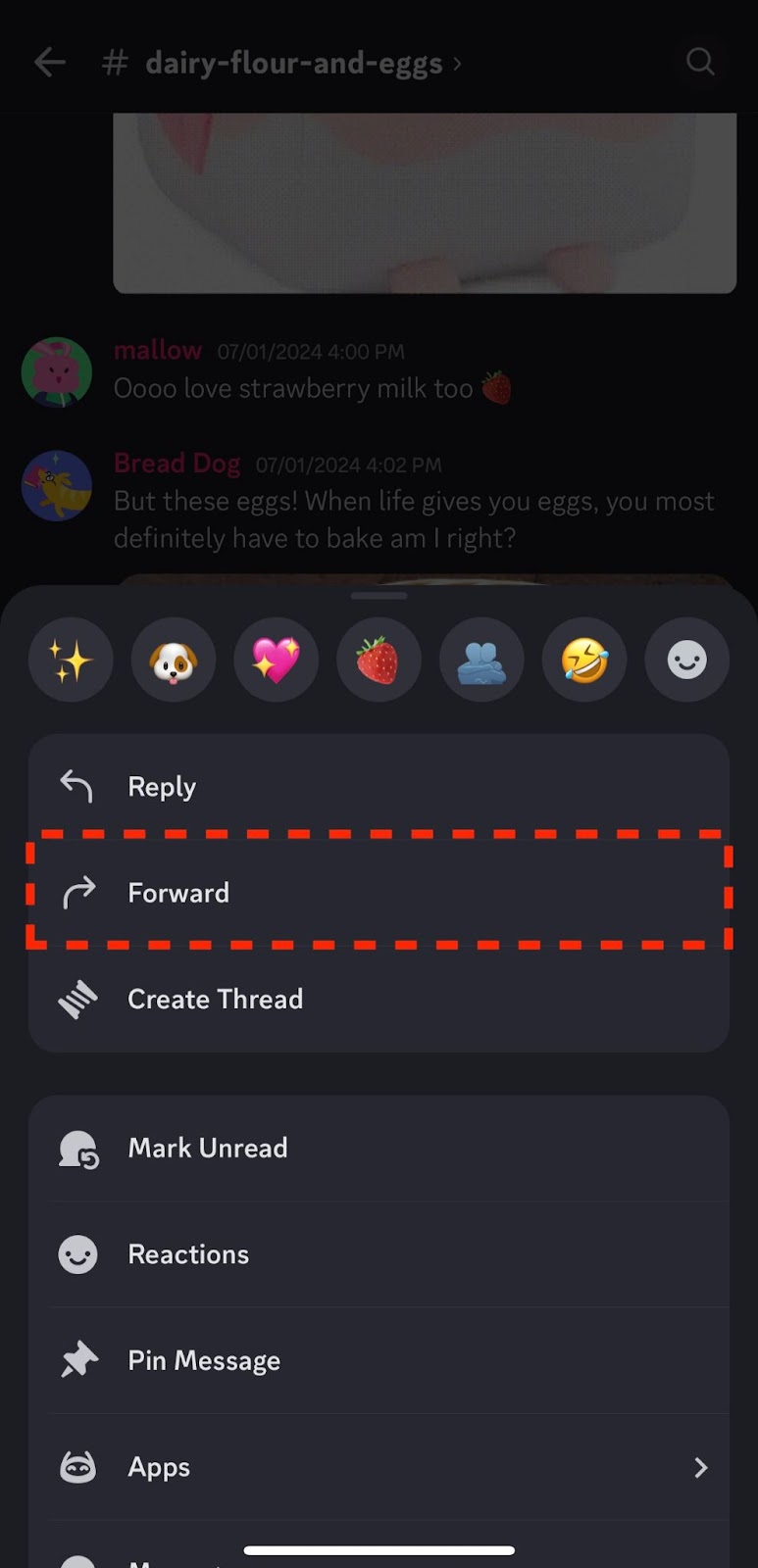Search the dairy-flour-and-eggs channel
The width and height of the screenshot is (758, 1568).
point(700,62)
